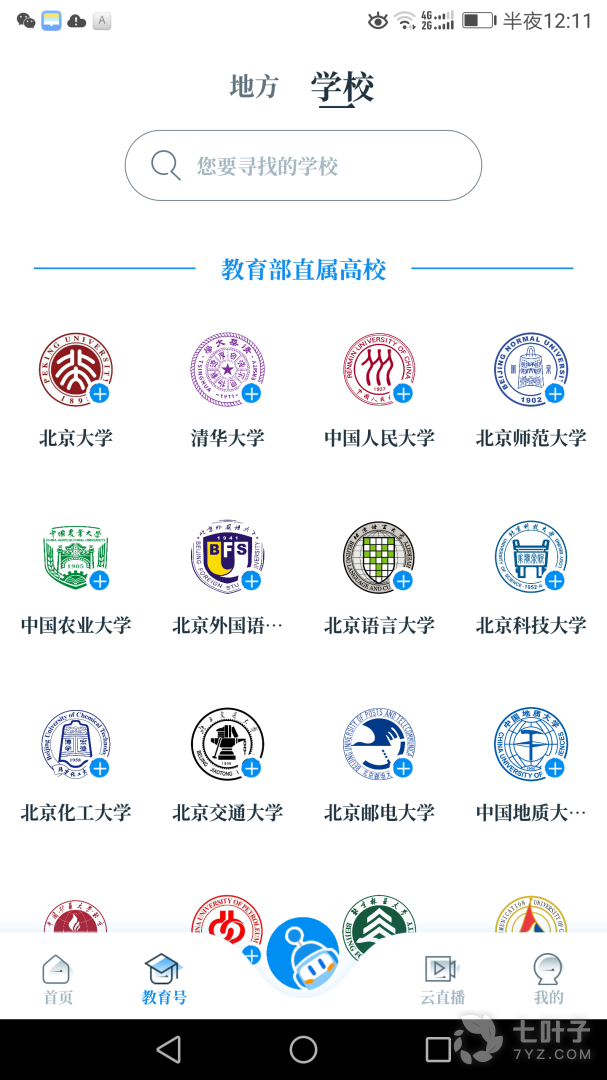Switch to the 地方 tab
The width and height of the screenshot is (607, 1080).
tap(254, 87)
